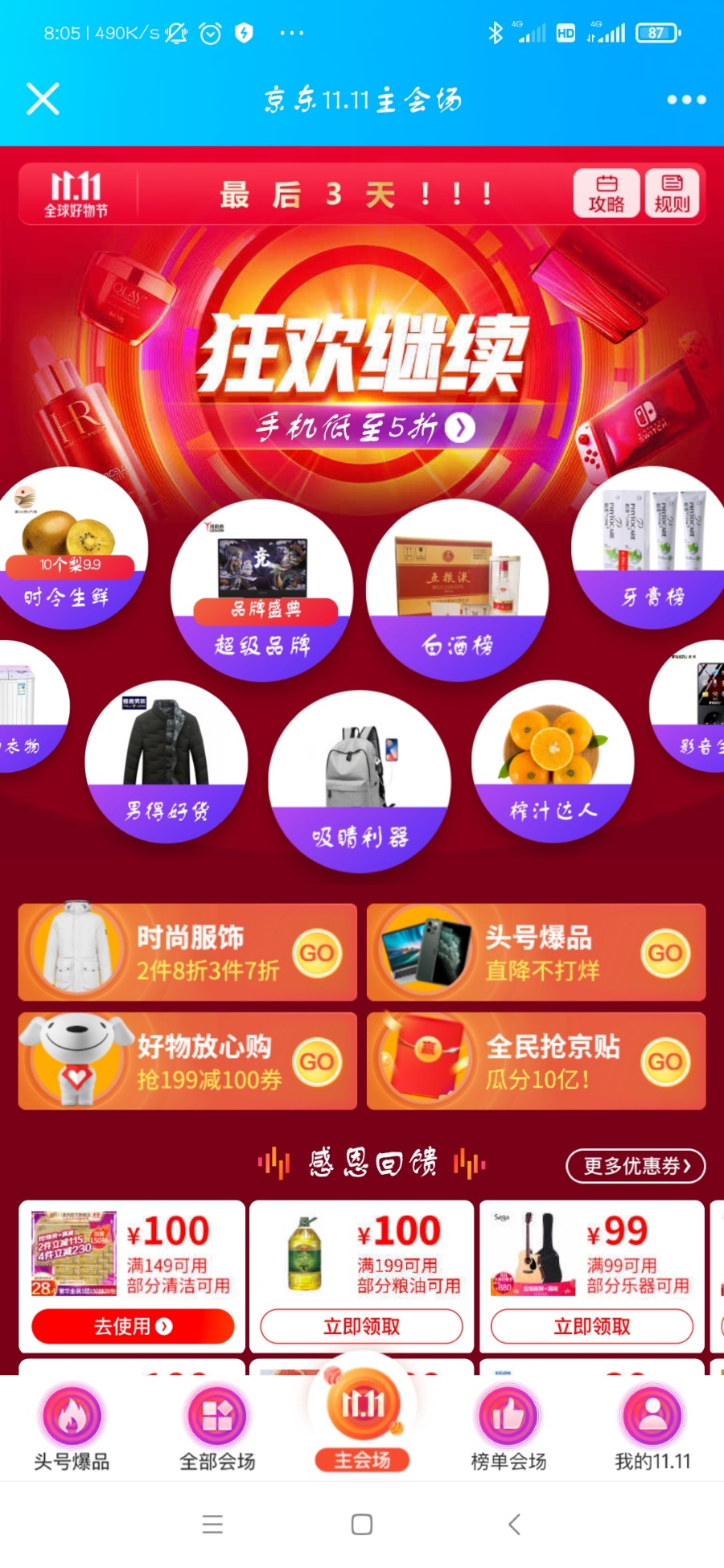
Task: Close the 京东11.11主会场 page
Action: click(x=43, y=99)
